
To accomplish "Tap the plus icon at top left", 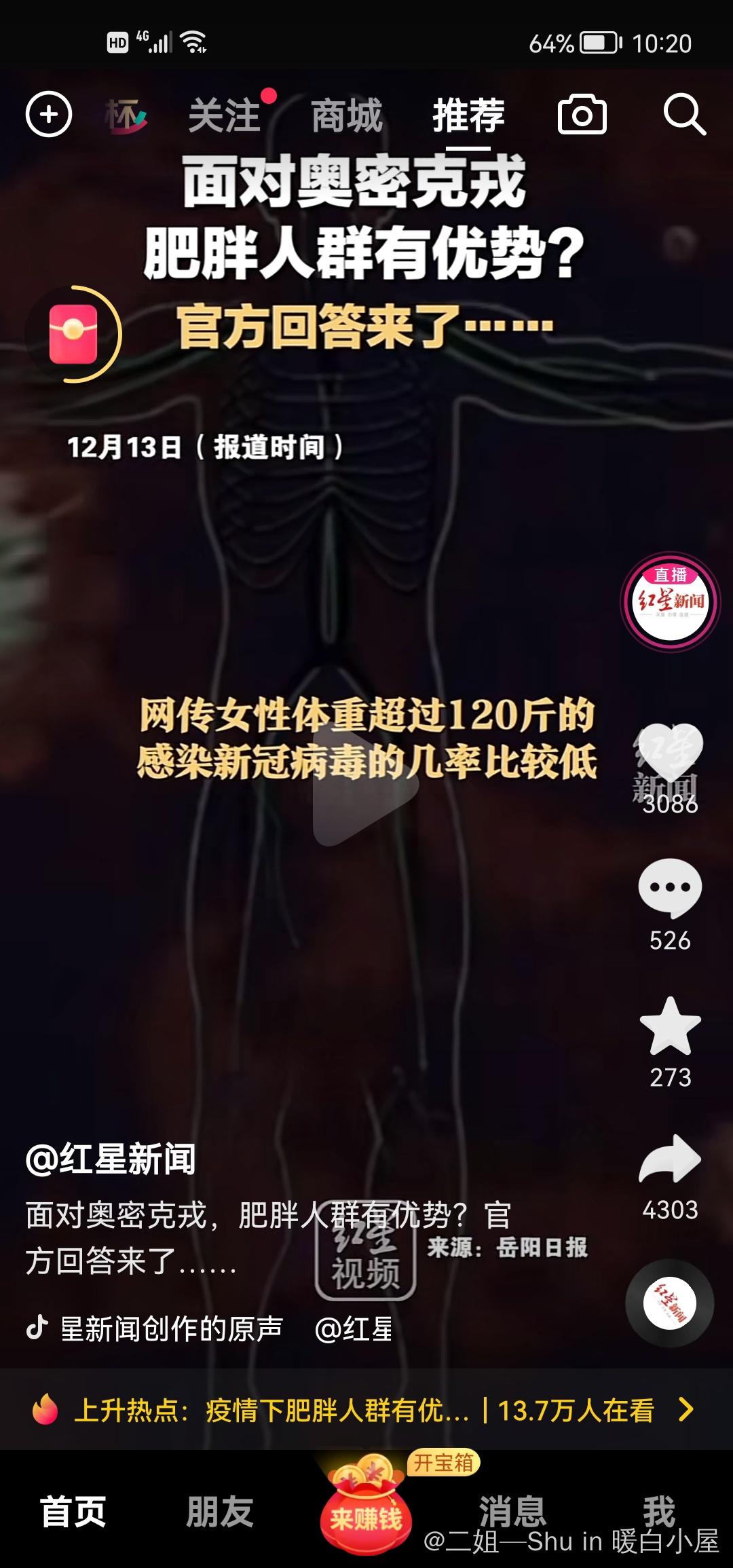I will click(x=49, y=114).
